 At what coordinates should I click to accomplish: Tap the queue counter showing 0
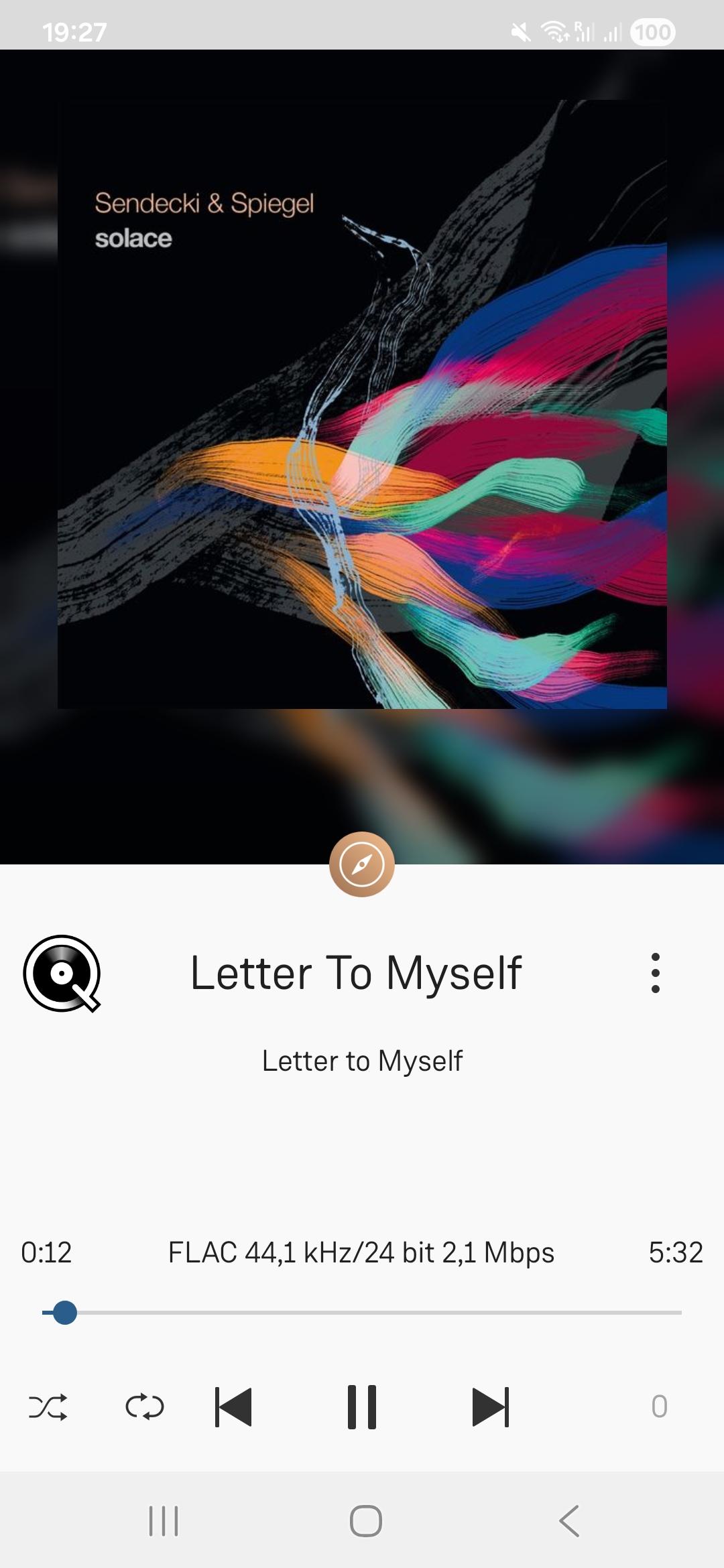[659, 1407]
